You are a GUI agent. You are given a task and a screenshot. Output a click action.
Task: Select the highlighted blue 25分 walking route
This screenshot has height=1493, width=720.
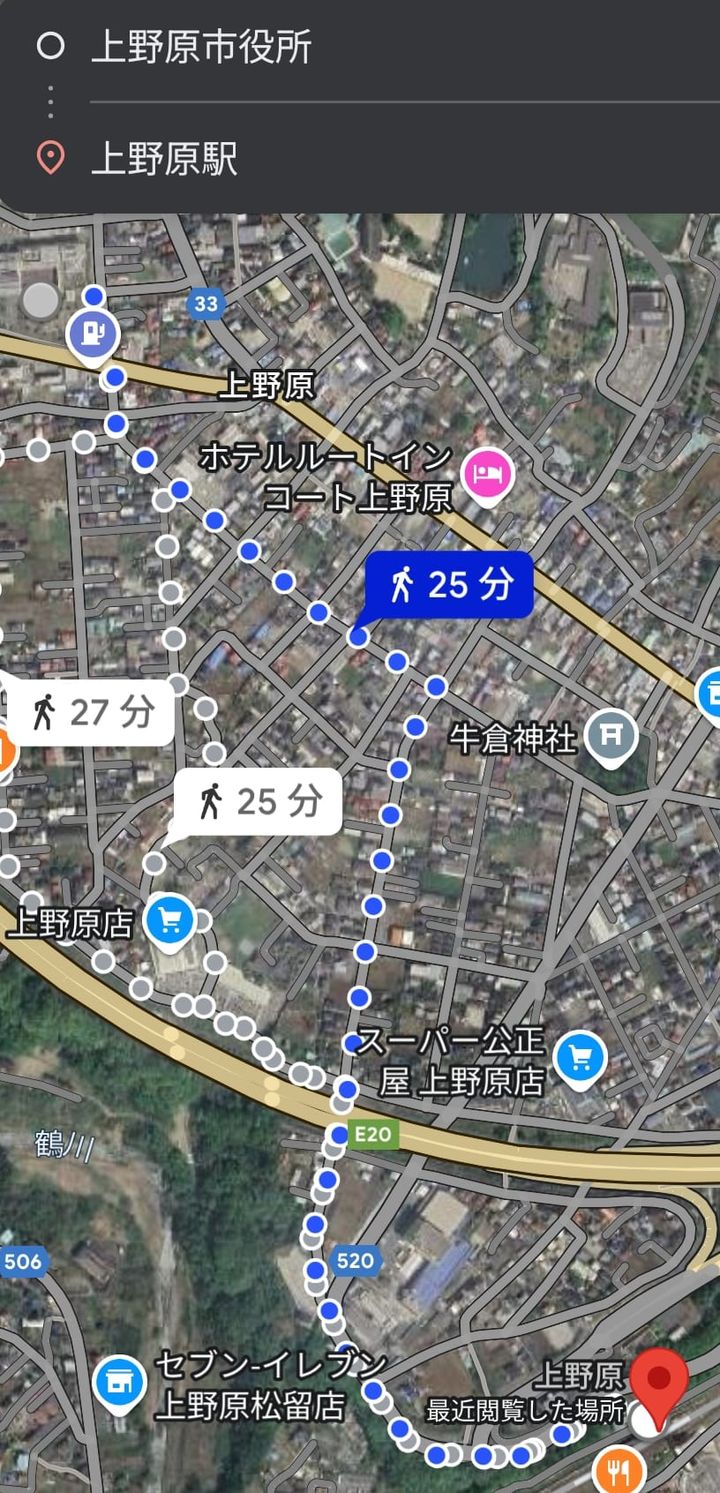pos(448,585)
